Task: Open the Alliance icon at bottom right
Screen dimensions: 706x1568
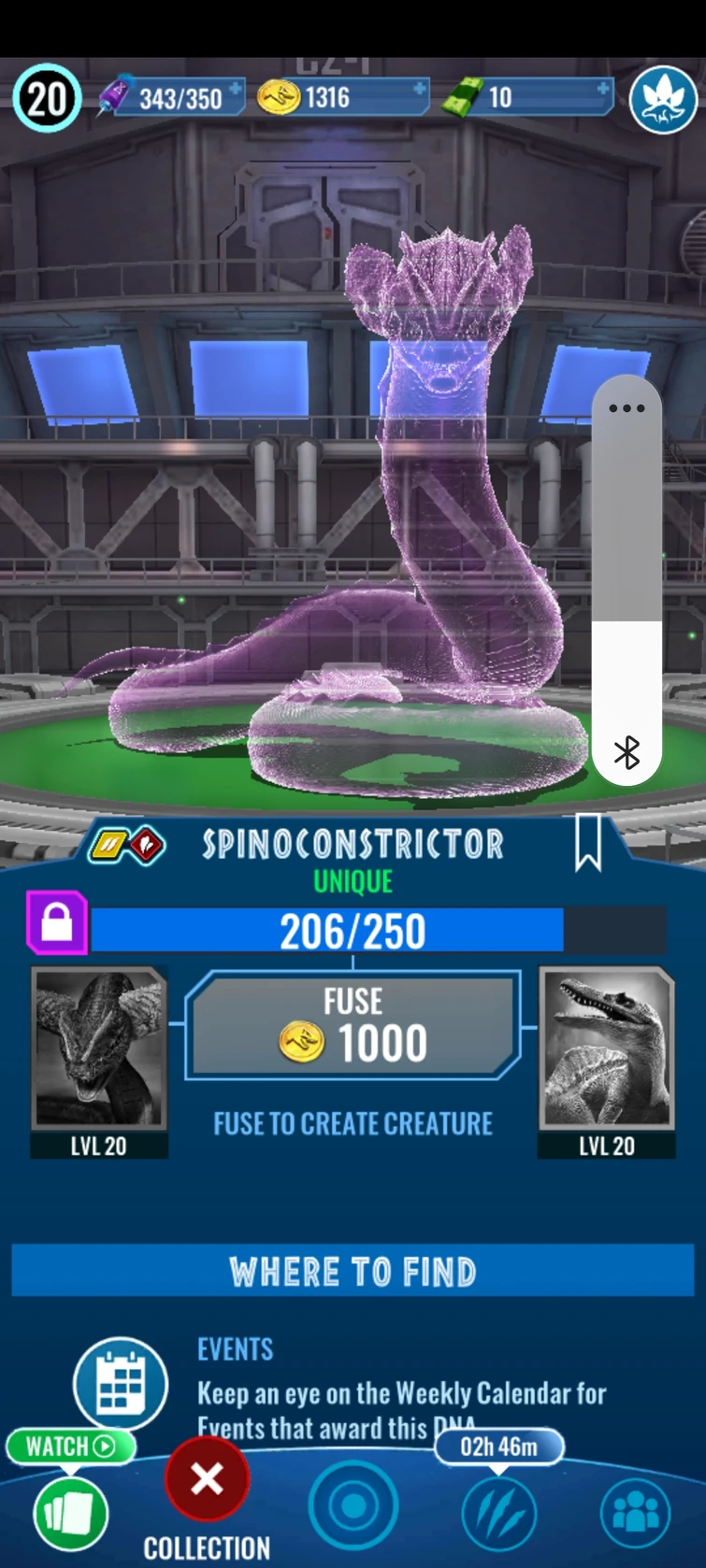Action: pyautogui.click(x=634, y=1514)
